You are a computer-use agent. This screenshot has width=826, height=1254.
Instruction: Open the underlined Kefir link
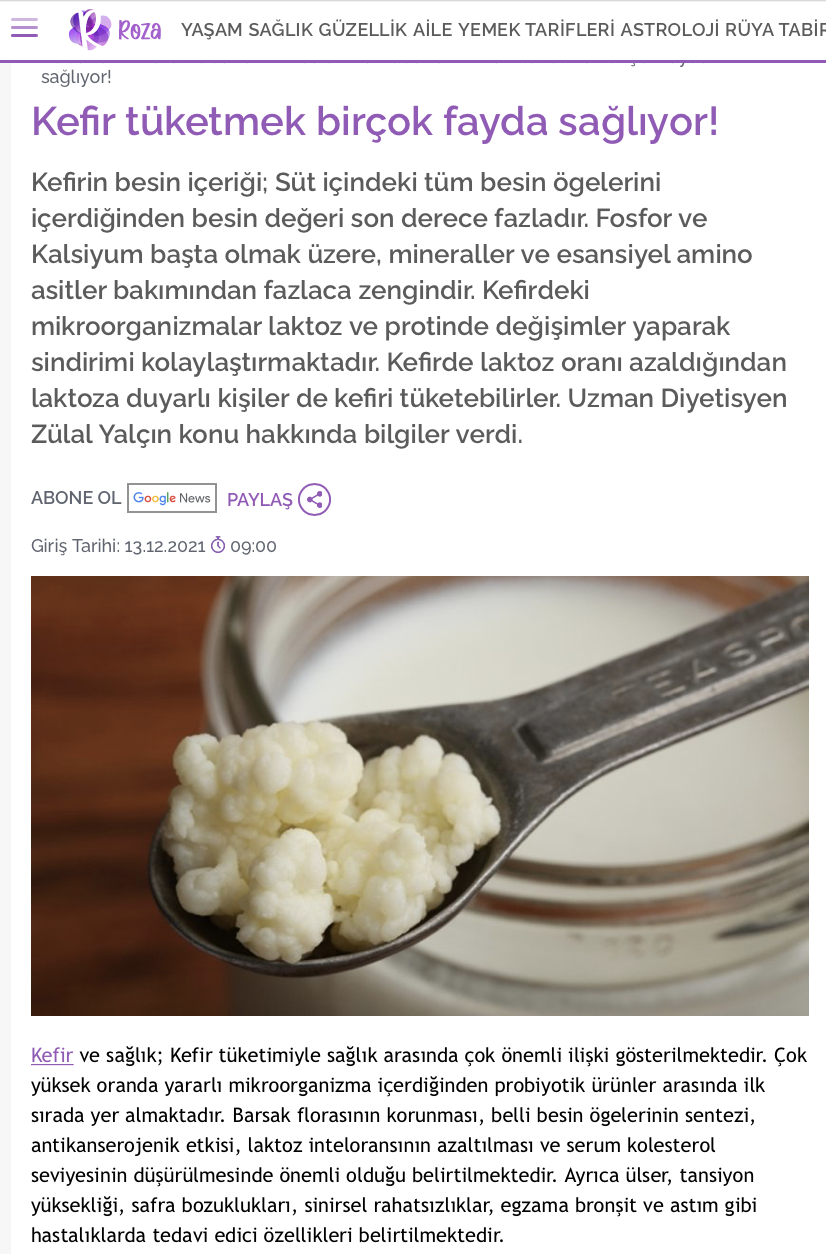tap(52, 1055)
